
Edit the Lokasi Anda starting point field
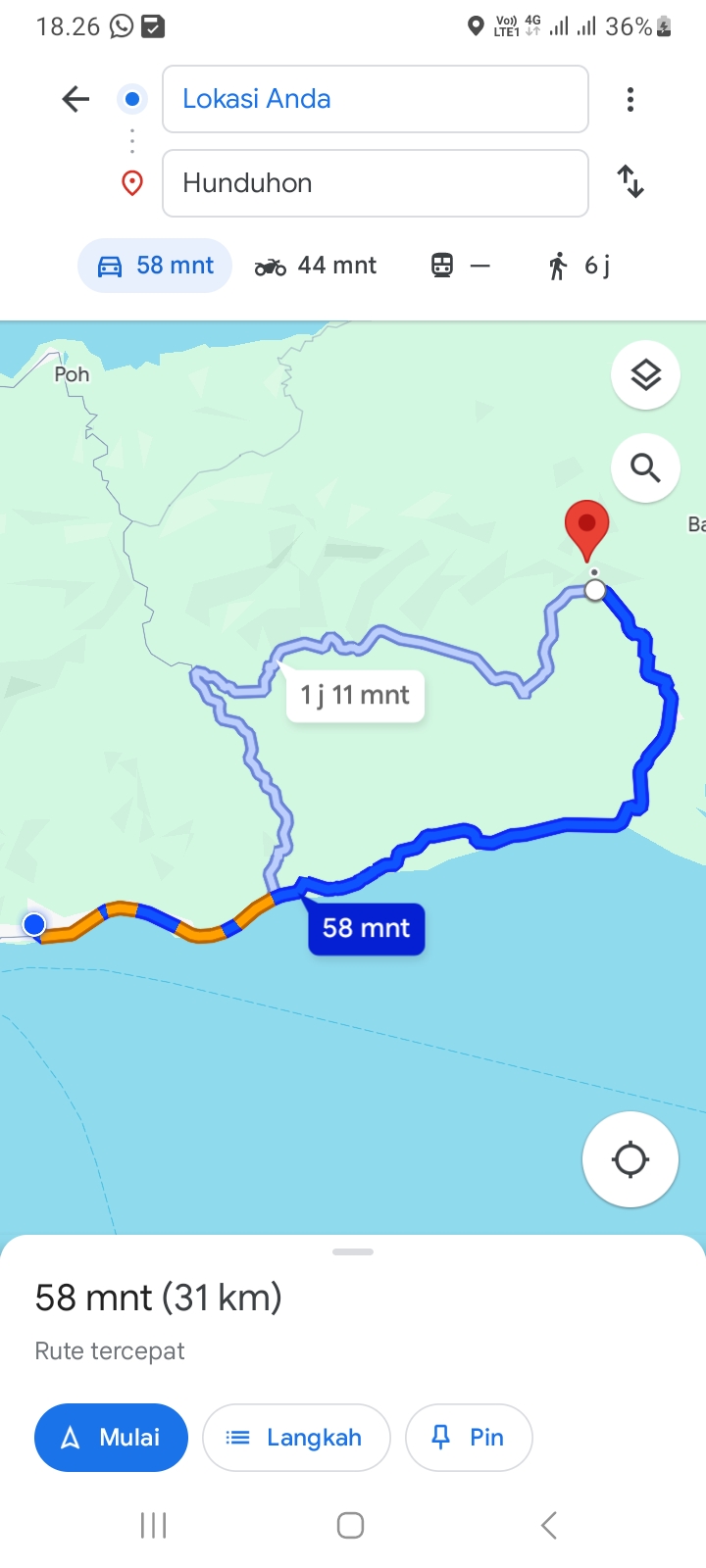[376, 99]
